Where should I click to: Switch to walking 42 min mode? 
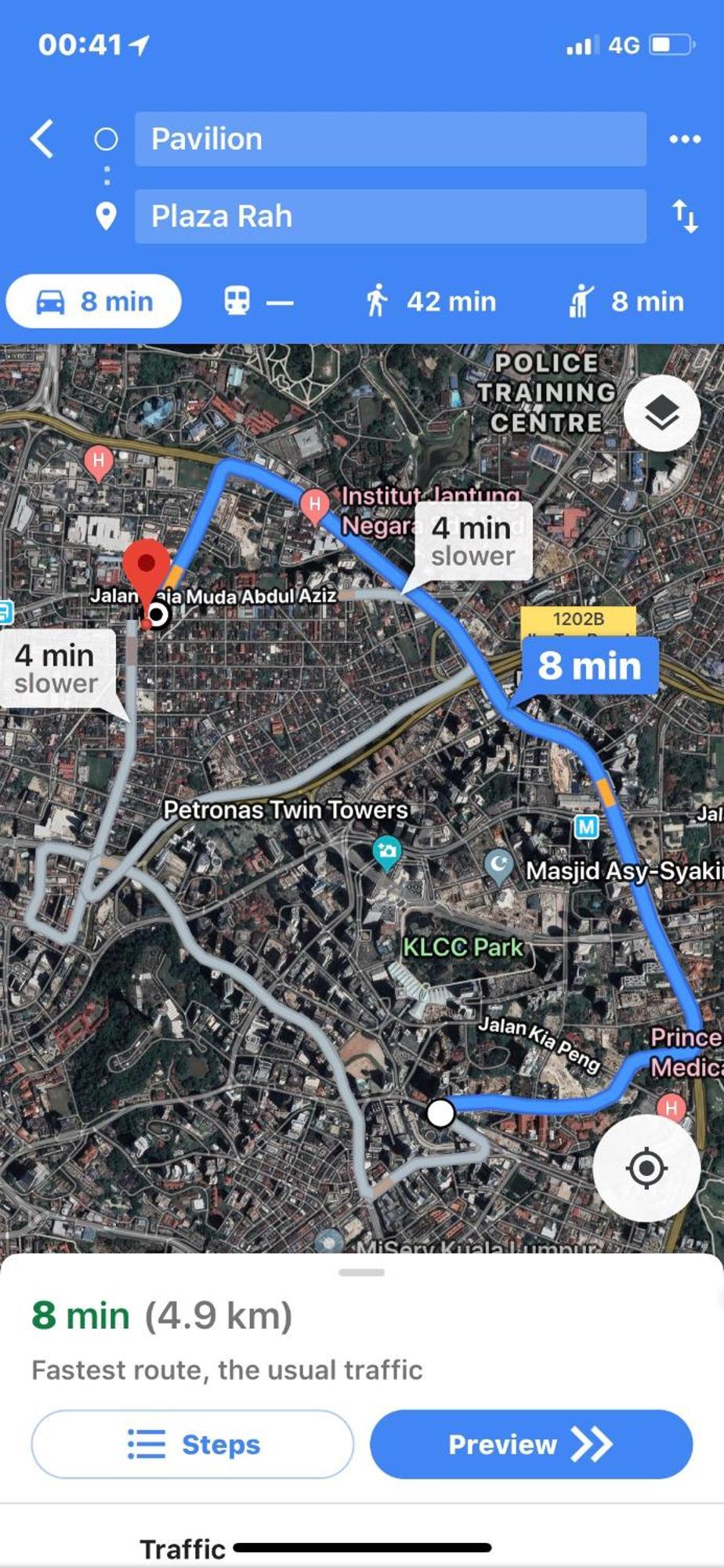click(431, 302)
